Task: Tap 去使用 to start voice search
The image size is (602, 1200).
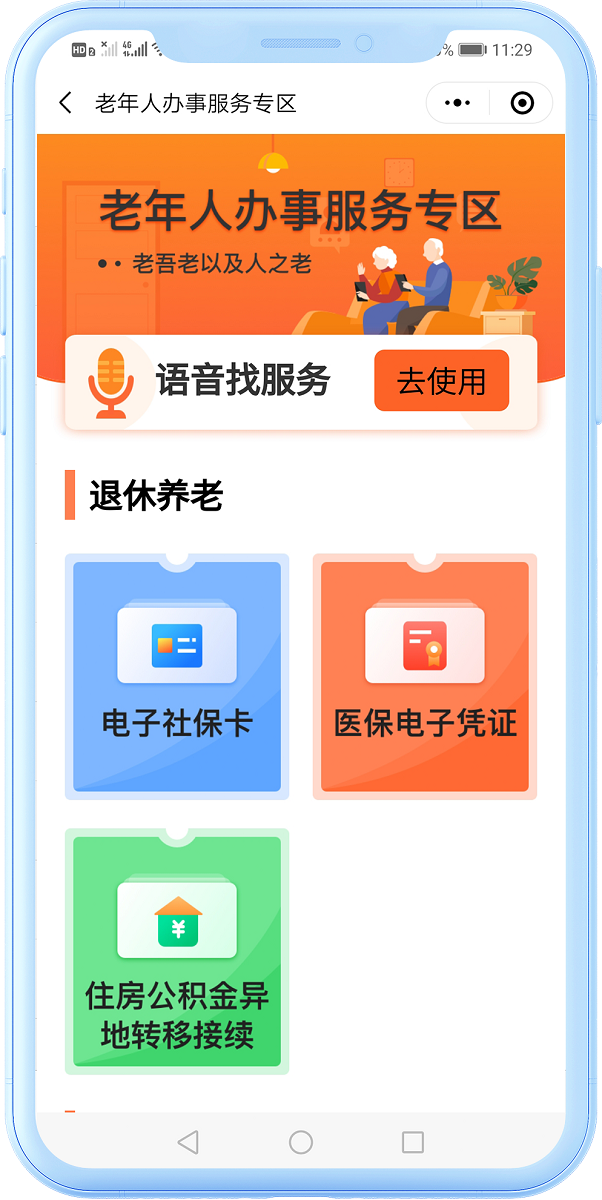Action: (x=441, y=381)
